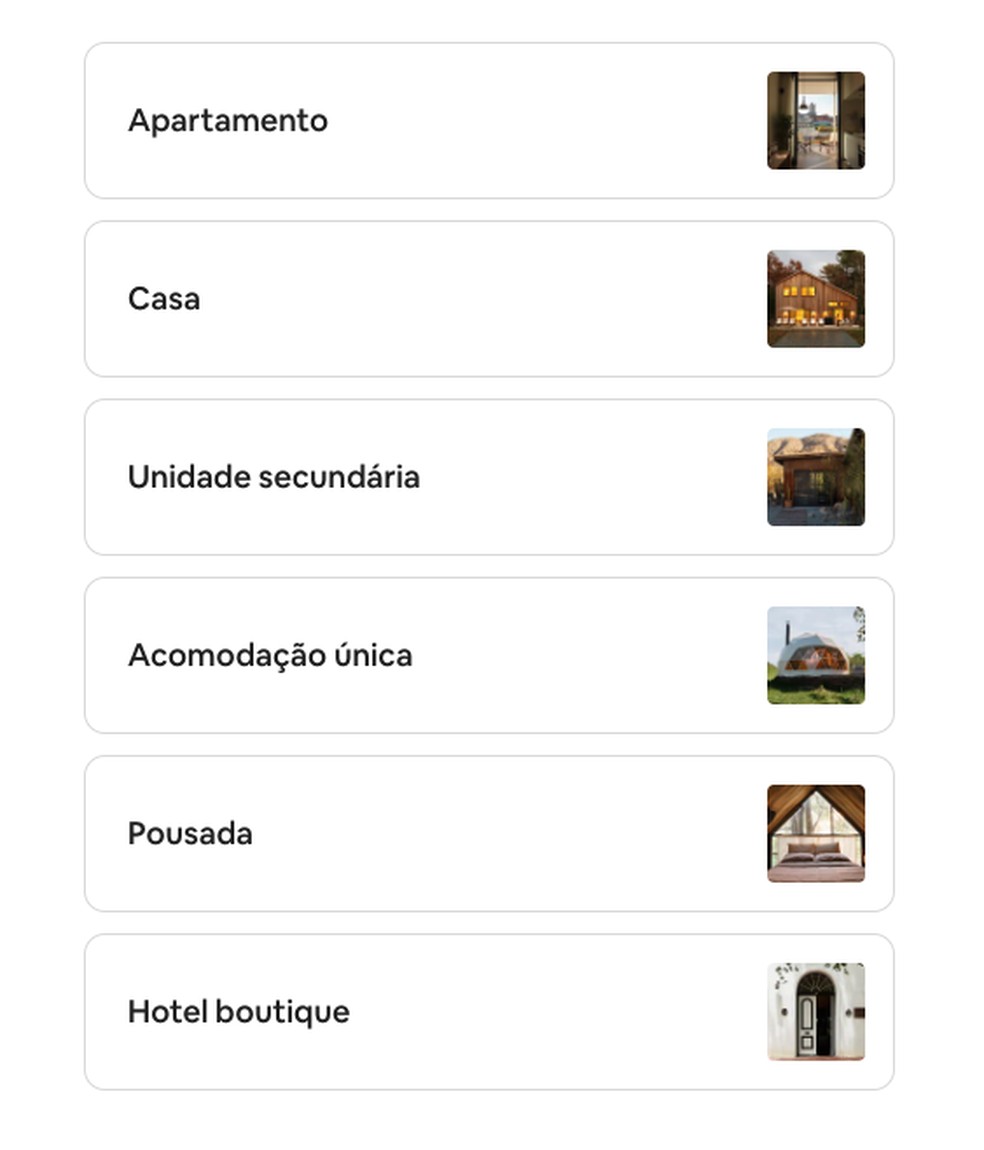This screenshot has height=1150, width=984.
Task: Select the Pousada option
Action: (x=490, y=833)
